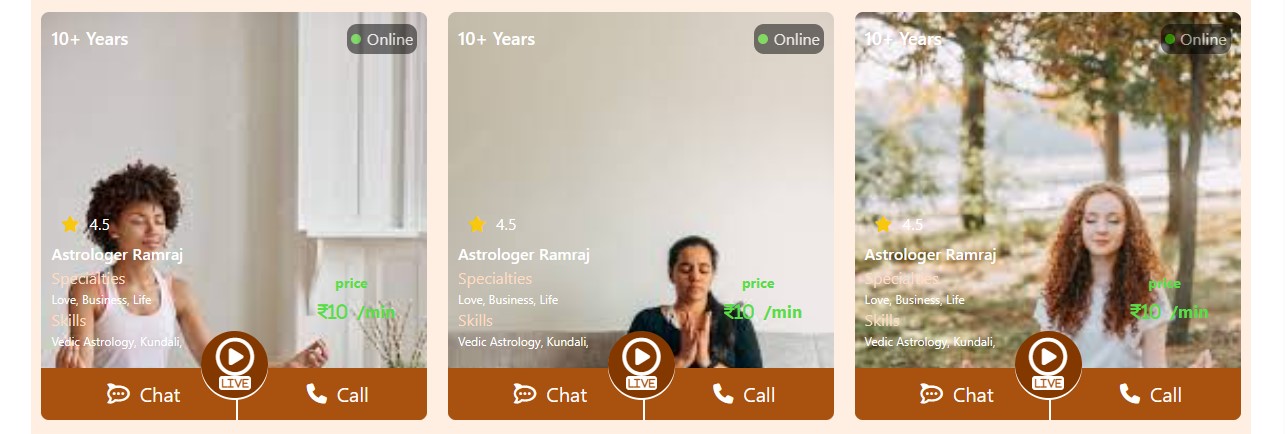Image resolution: width=1285 pixels, height=434 pixels.
Task: Call astrologer on card with praying-hands woman
Action: point(744,395)
